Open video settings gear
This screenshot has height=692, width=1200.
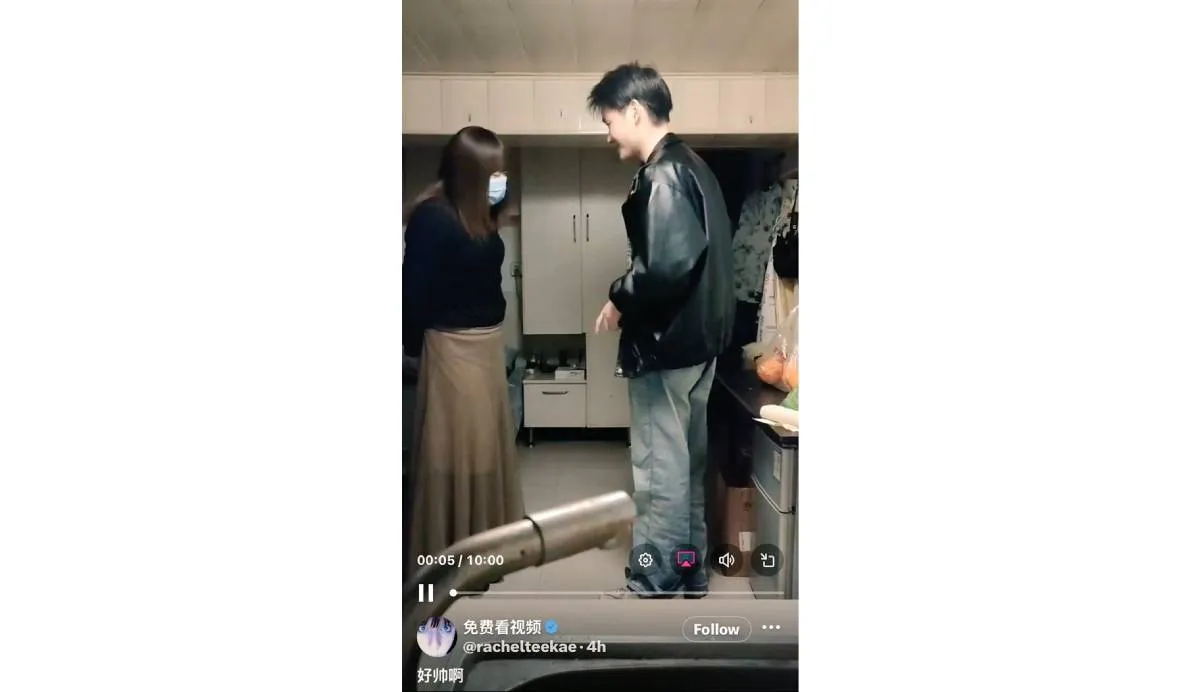pyautogui.click(x=646, y=560)
